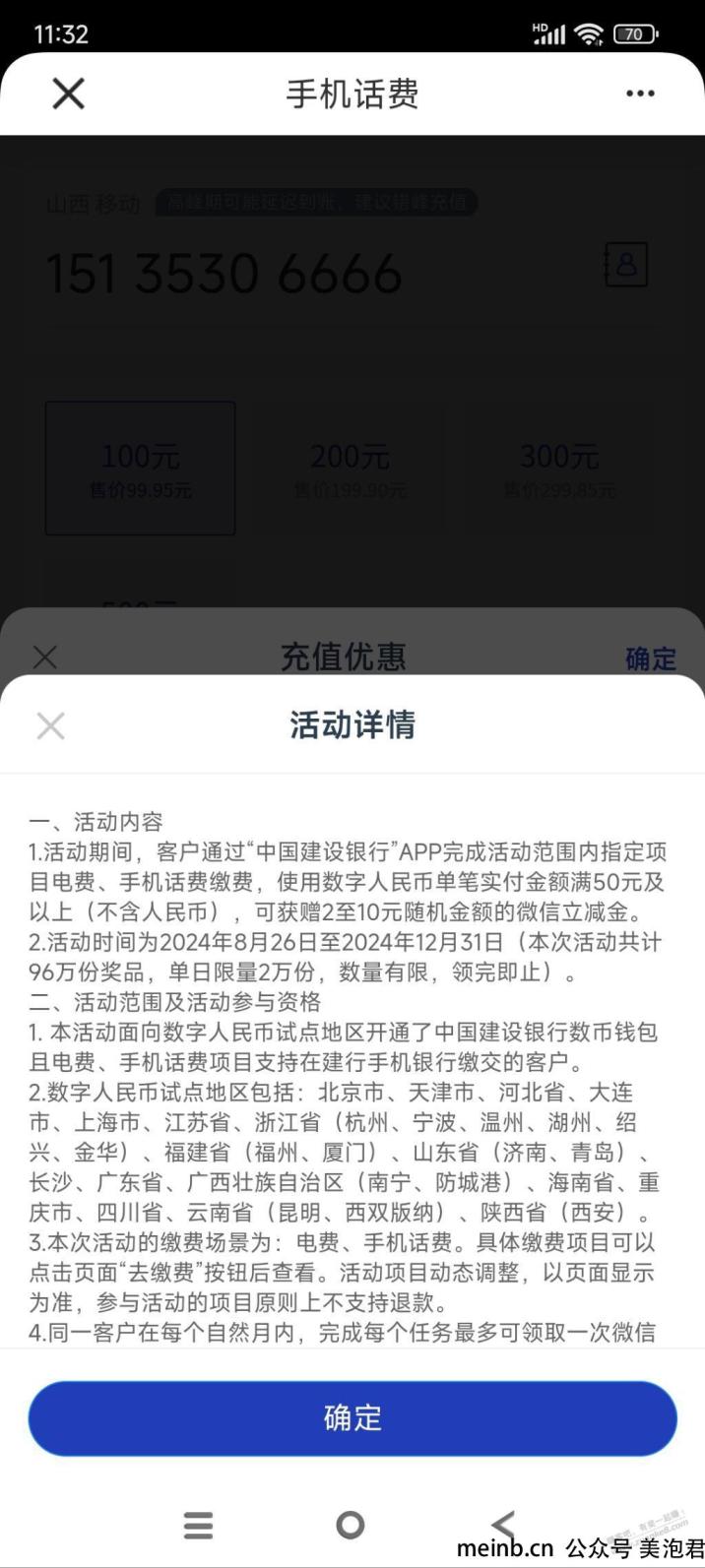The image size is (705, 1568).
Task: Confirm with the blue 确定 button
Action: click(352, 1417)
